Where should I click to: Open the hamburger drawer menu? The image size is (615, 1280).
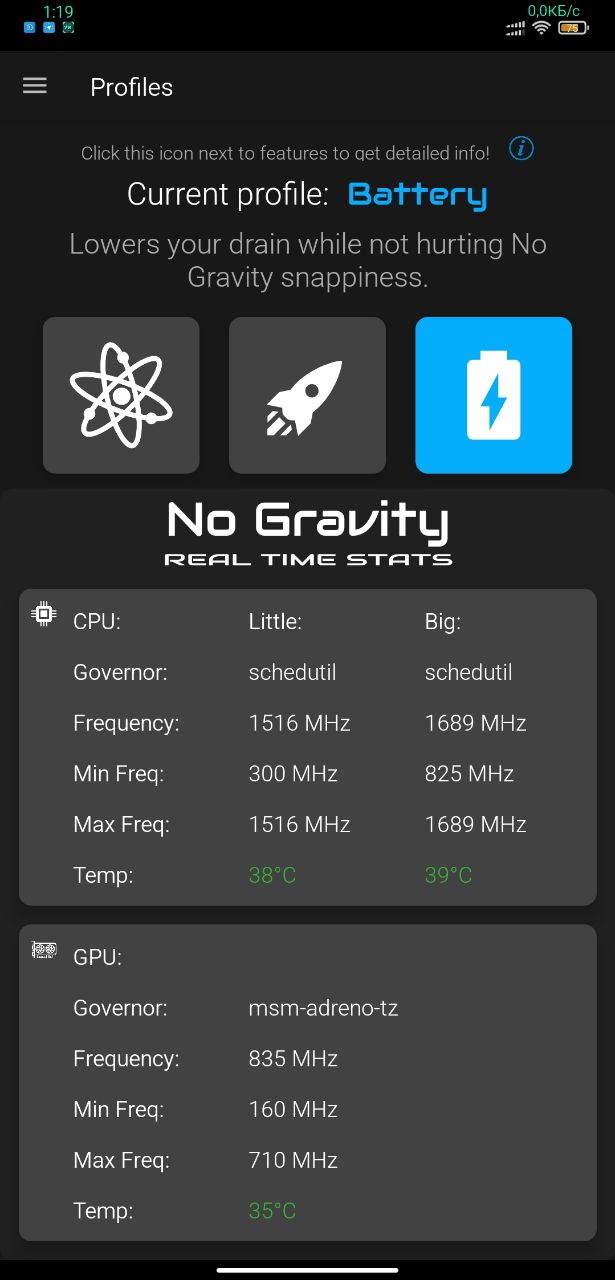tap(35, 86)
